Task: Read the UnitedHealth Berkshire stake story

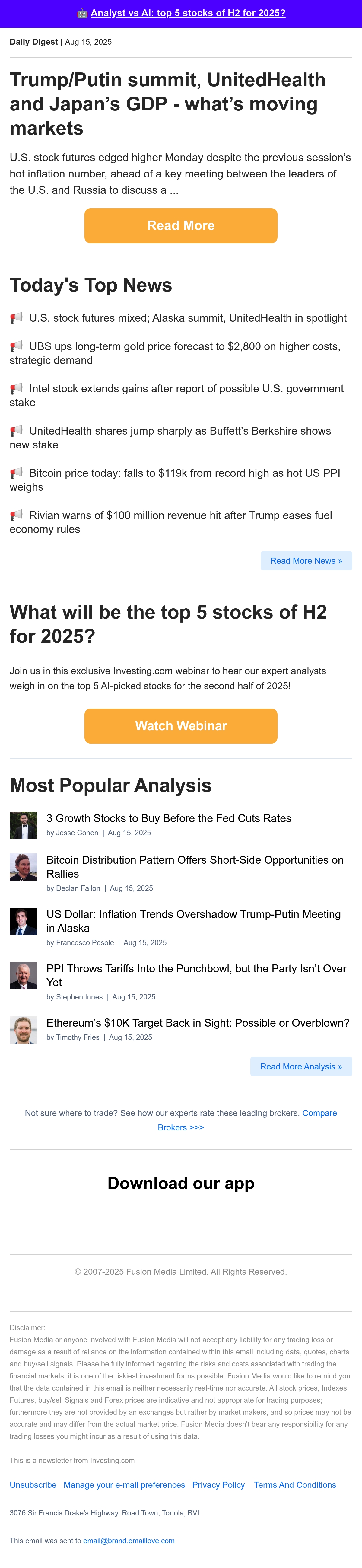Action: [x=170, y=438]
